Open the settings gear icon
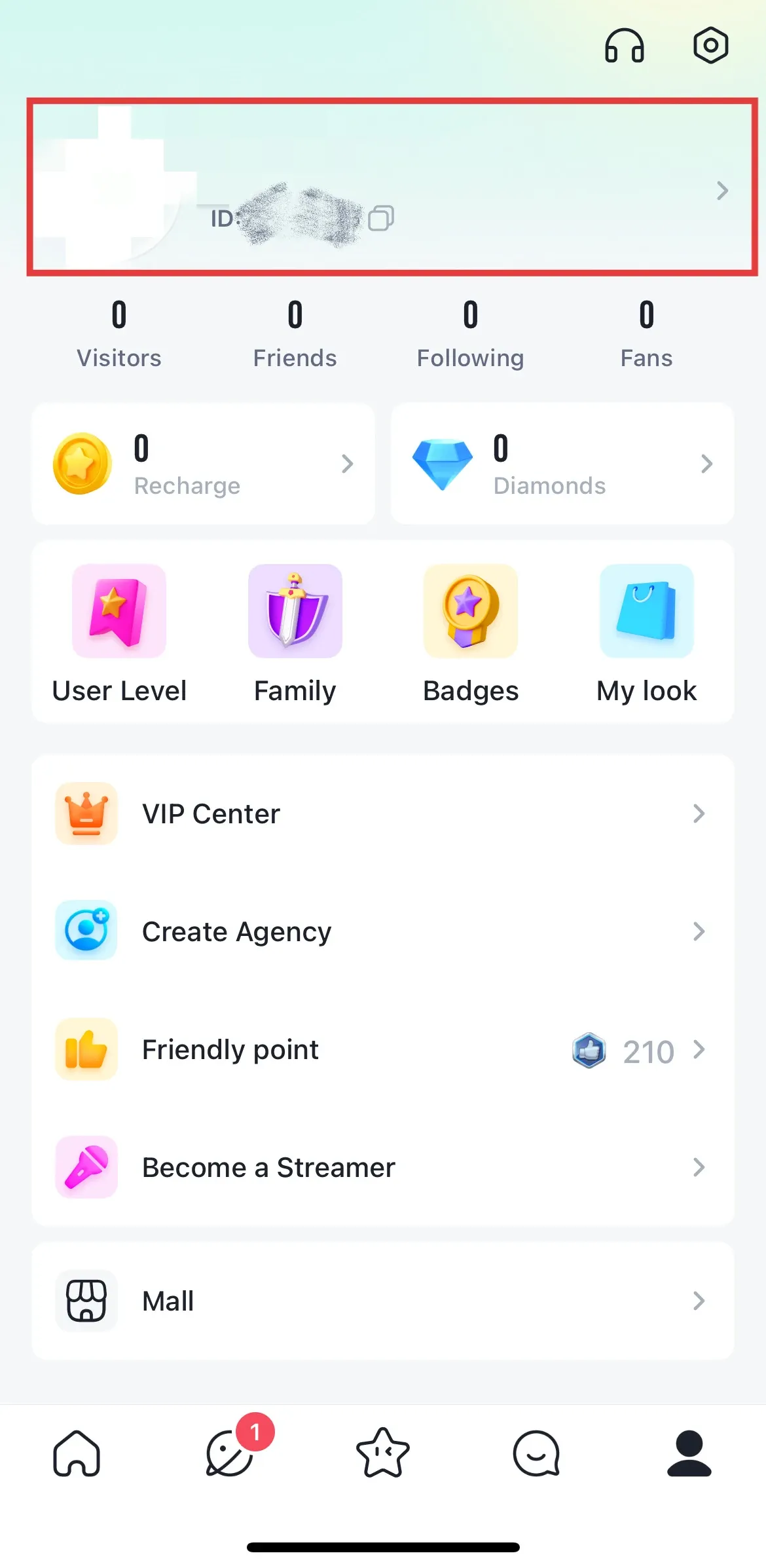Viewport: 766px width, 1568px height. click(710, 46)
